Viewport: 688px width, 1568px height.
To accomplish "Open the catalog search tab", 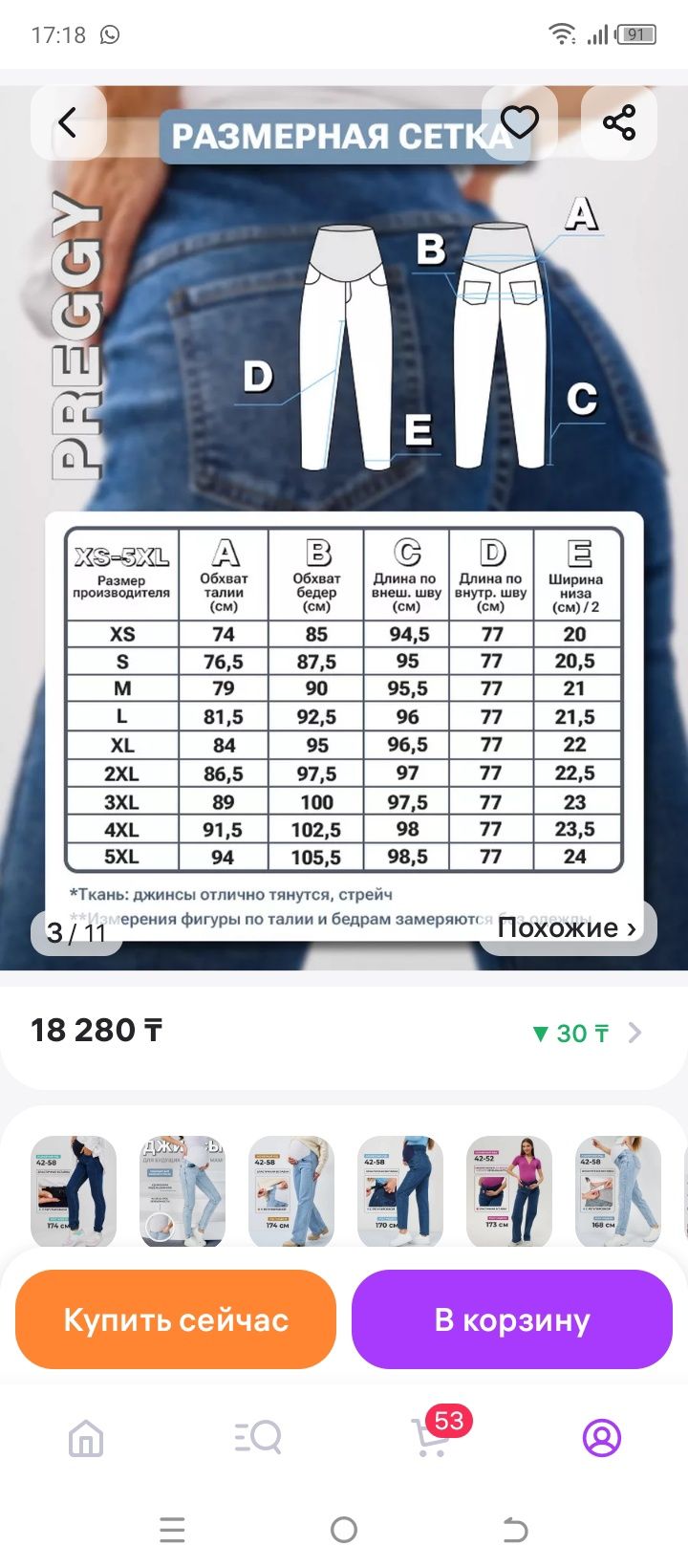I will 258,1438.
